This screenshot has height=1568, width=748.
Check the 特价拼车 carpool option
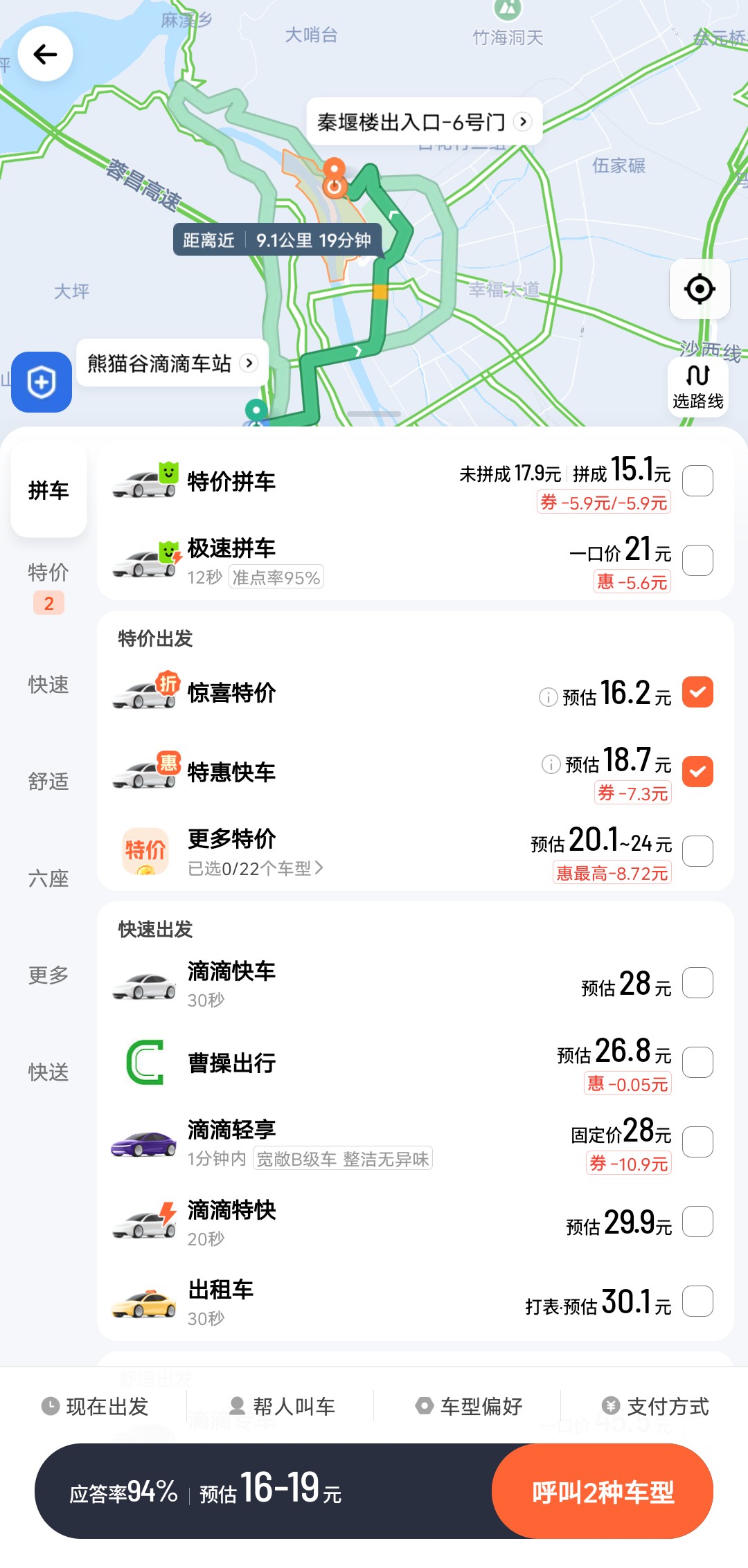click(697, 480)
